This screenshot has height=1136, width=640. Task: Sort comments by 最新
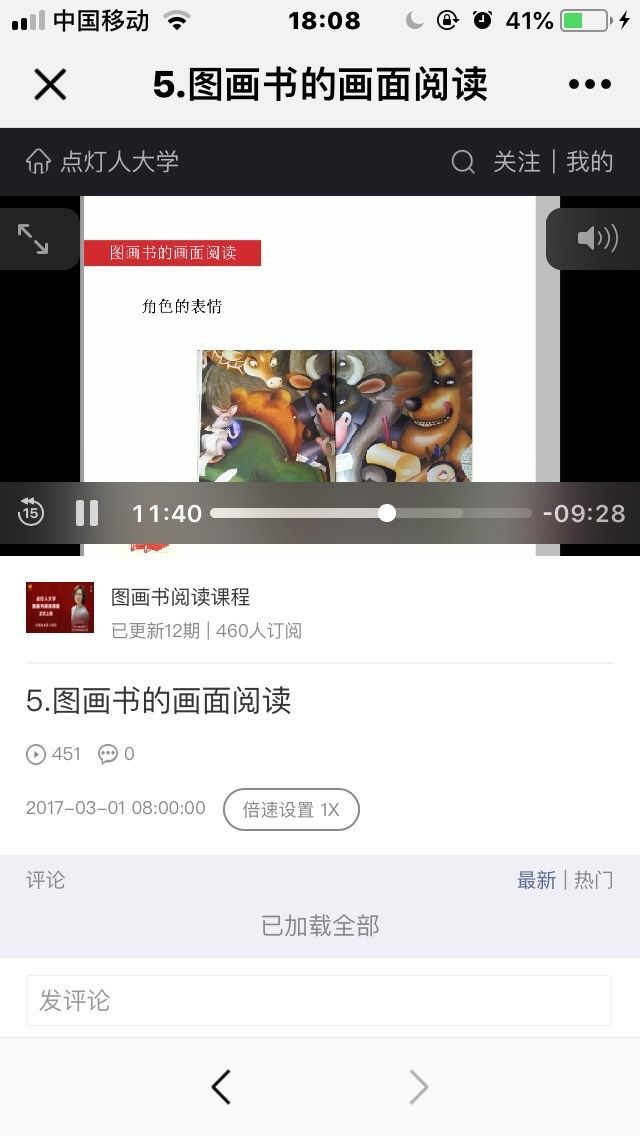pos(536,880)
